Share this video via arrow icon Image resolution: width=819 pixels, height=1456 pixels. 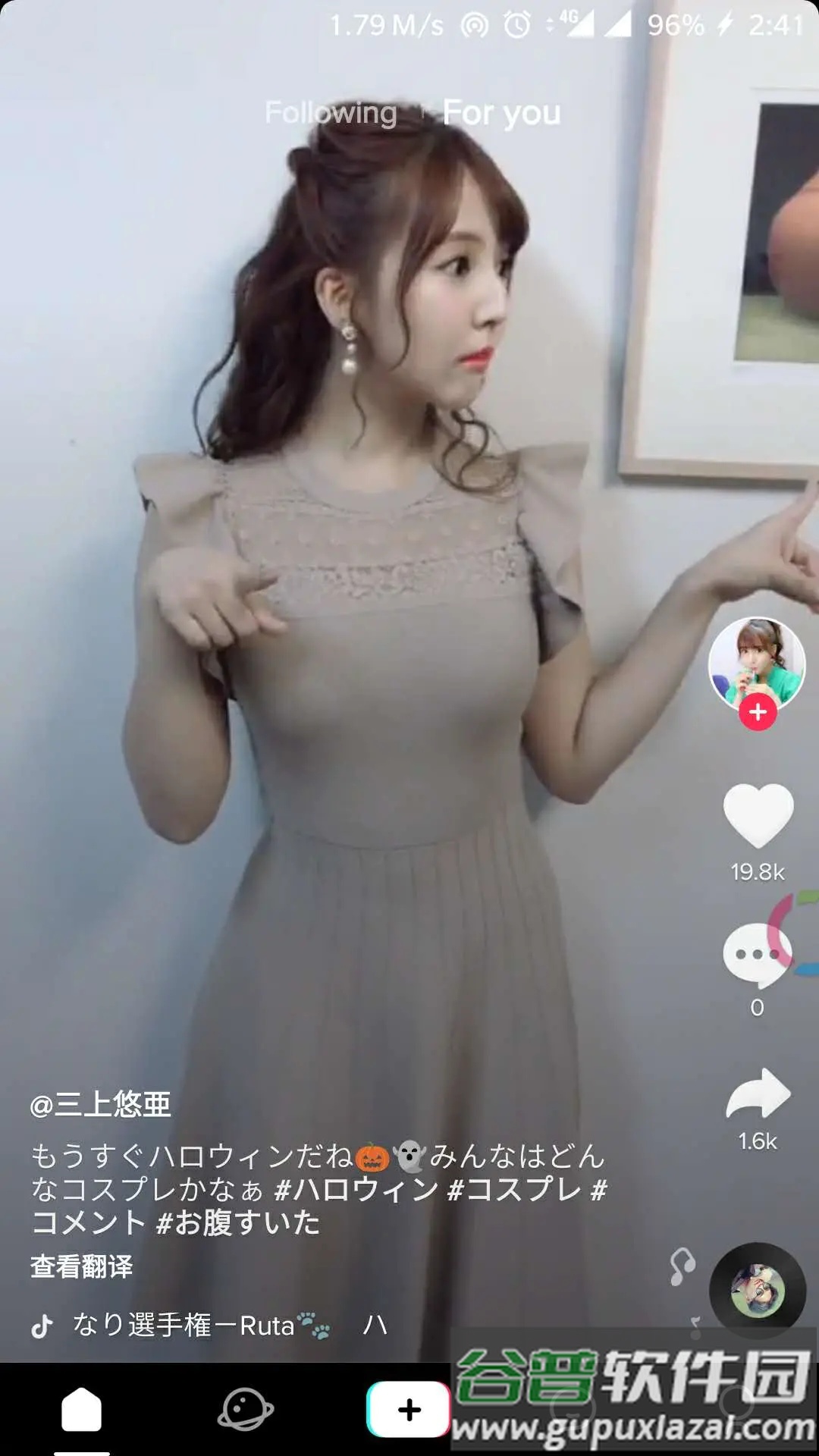click(x=758, y=1095)
